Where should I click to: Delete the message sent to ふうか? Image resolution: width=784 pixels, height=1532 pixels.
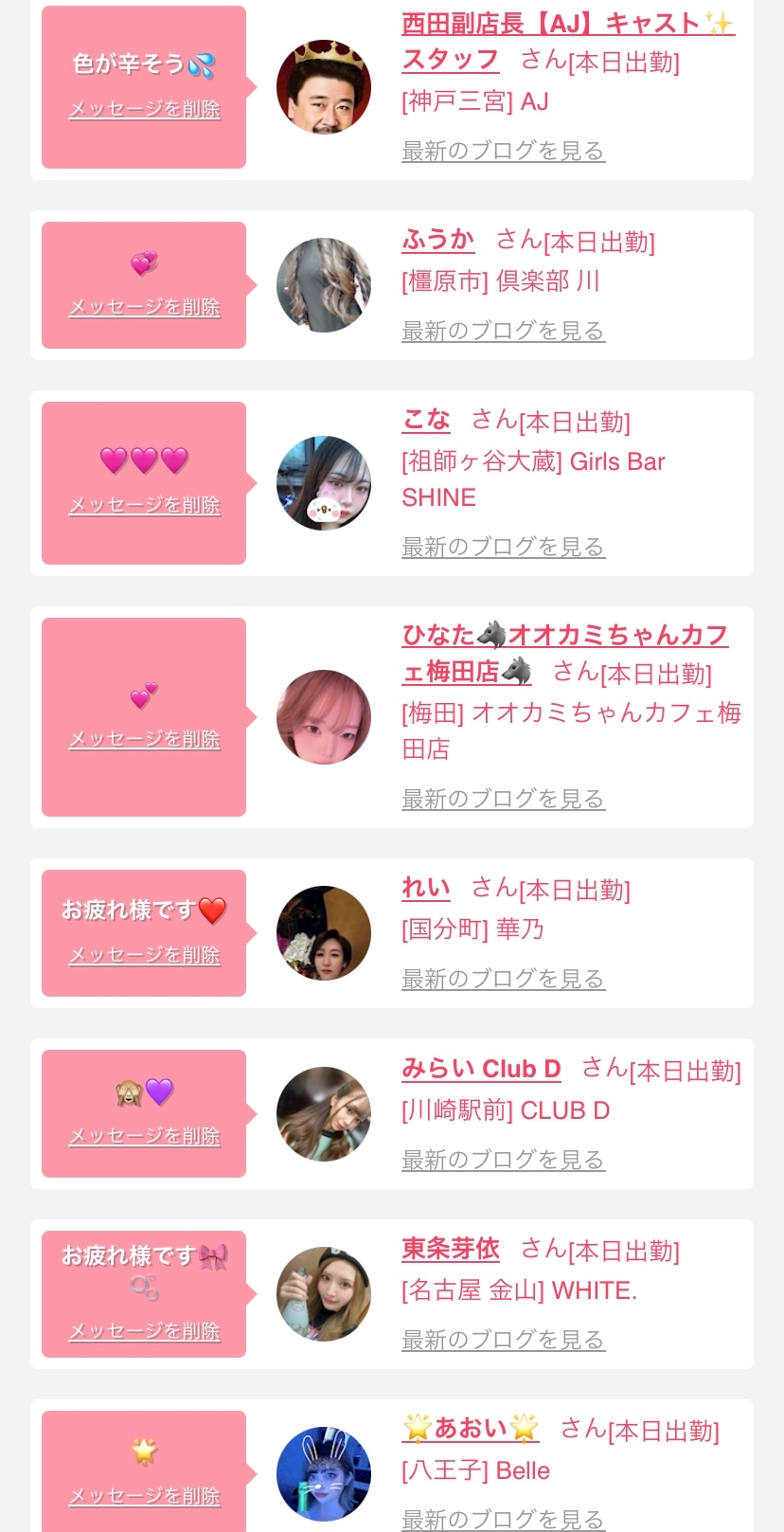click(x=144, y=308)
